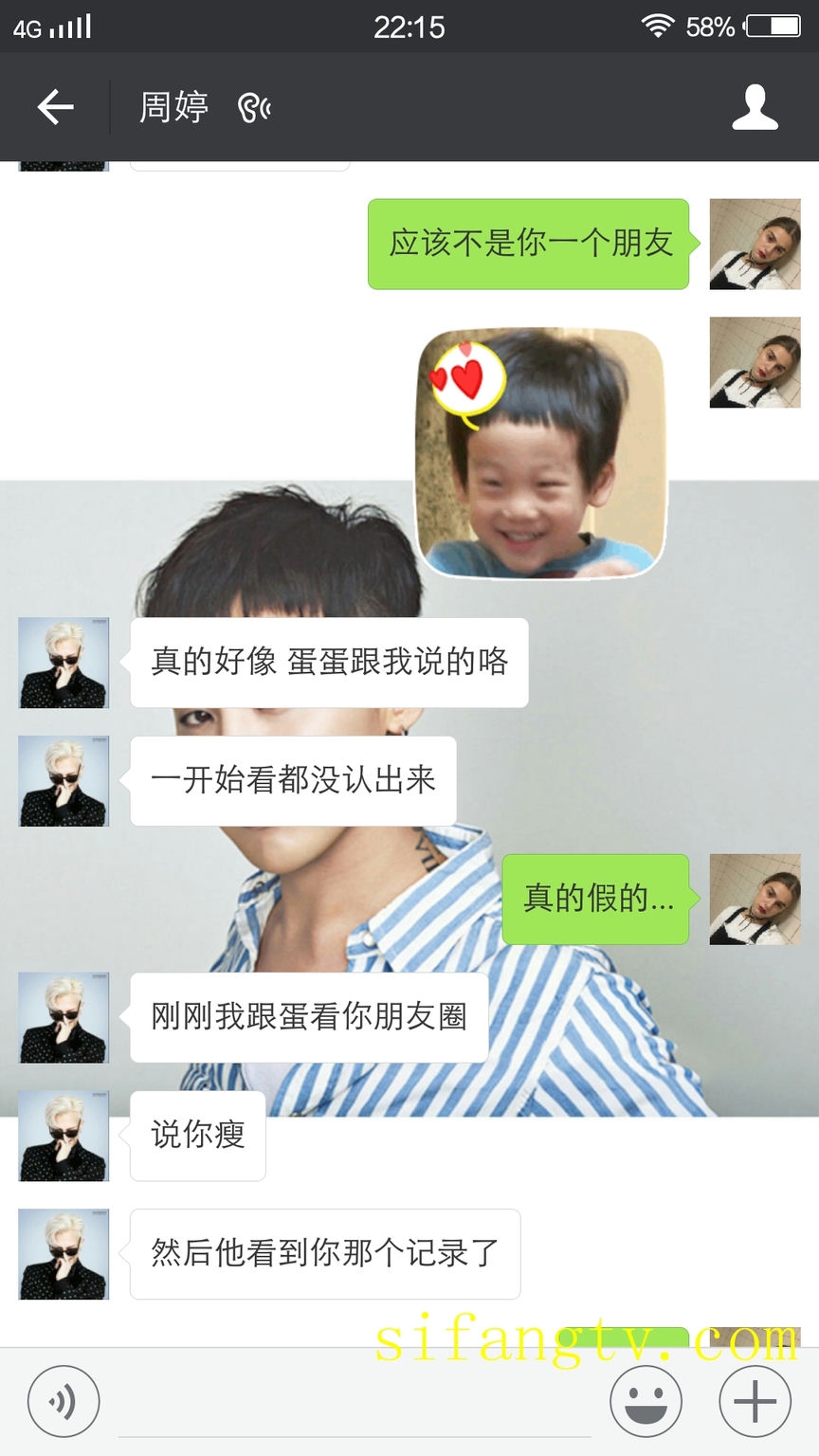Tap avatar beside 刚刚我跟蛋看你朋友圈
Image resolution: width=819 pixels, height=1456 pixels.
click(64, 1017)
